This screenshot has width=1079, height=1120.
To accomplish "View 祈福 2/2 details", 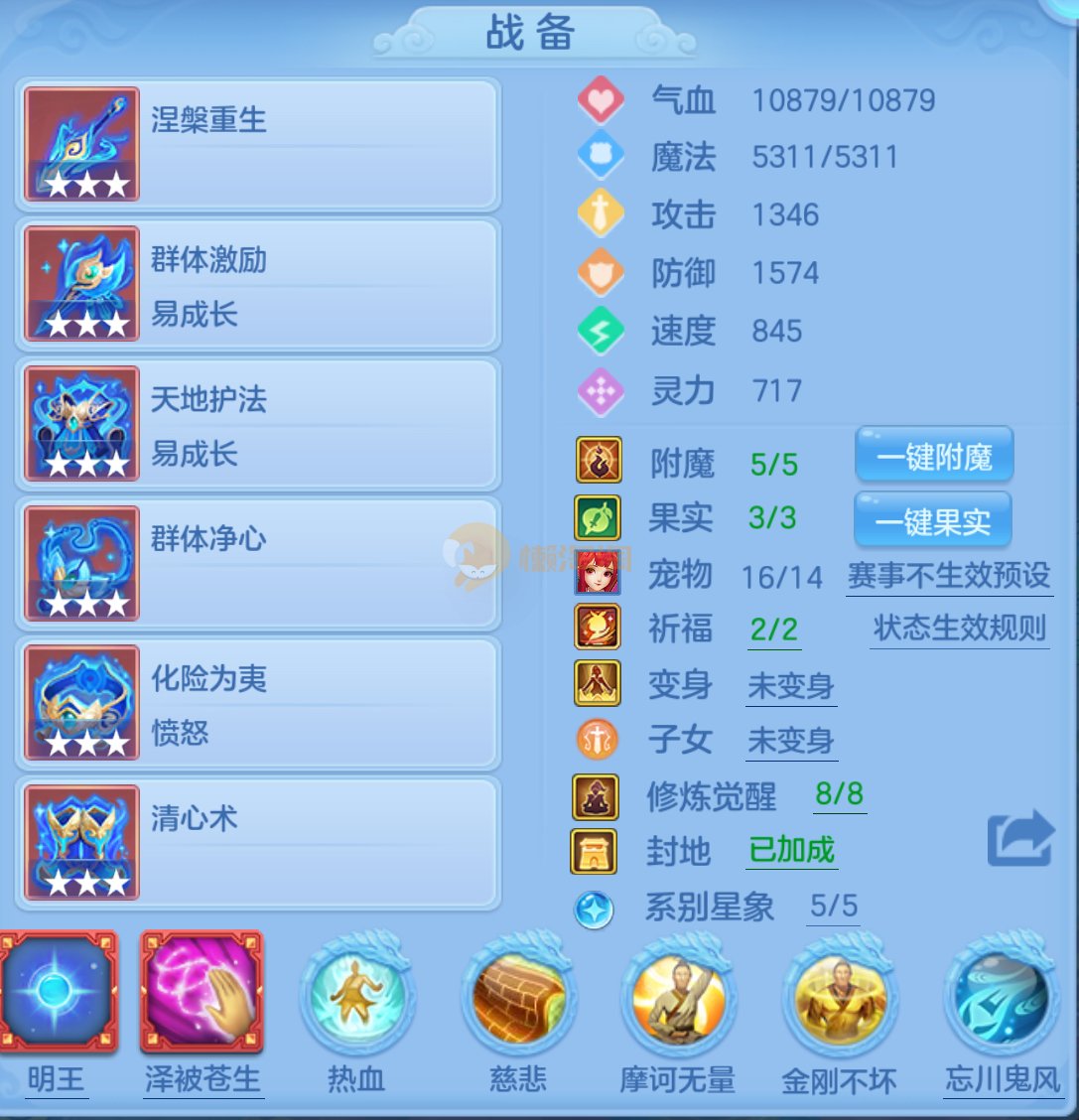I will (x=774, y=630).
